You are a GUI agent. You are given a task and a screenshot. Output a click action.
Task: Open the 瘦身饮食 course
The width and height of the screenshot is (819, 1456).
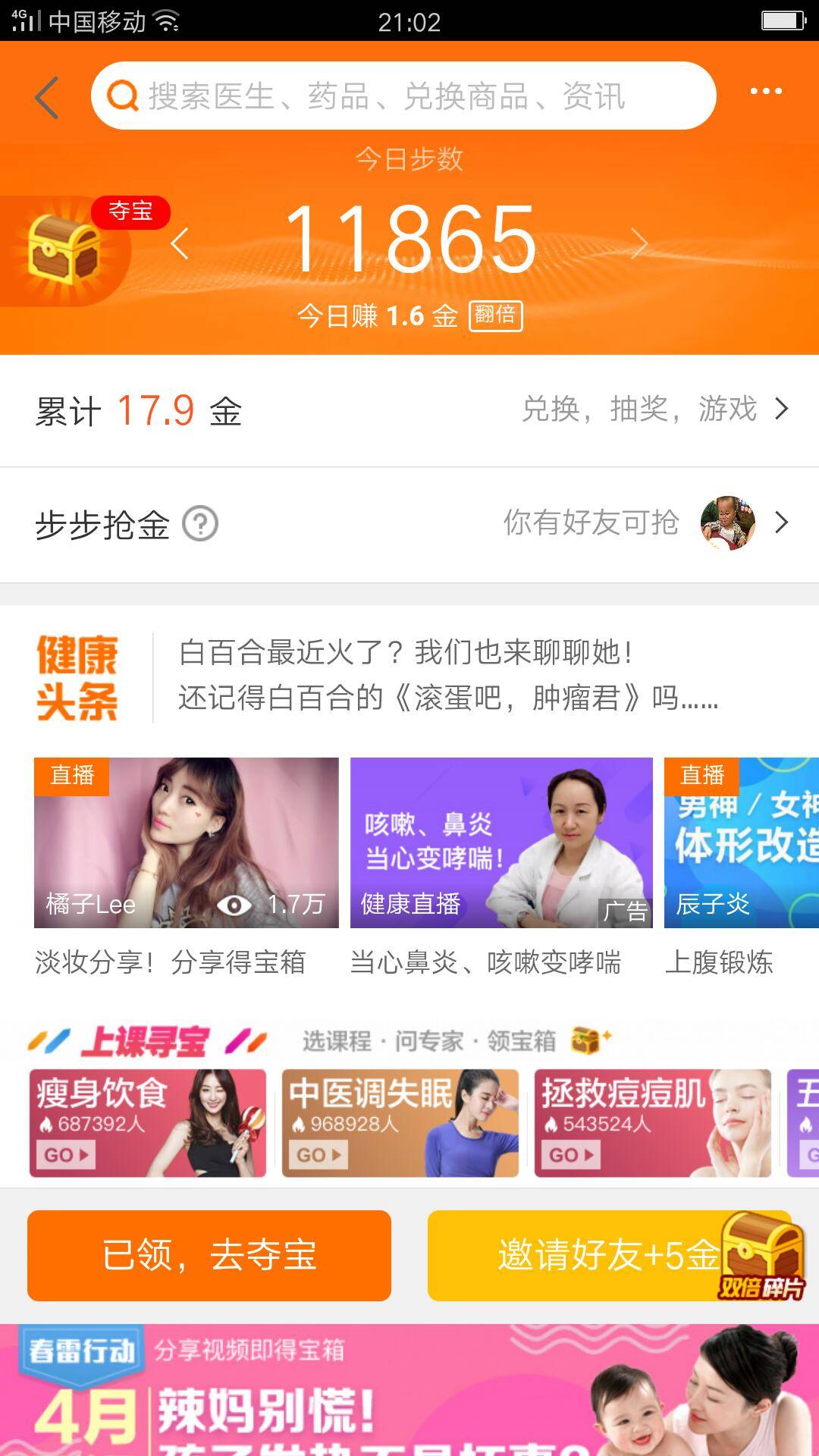coord(148,1123)
